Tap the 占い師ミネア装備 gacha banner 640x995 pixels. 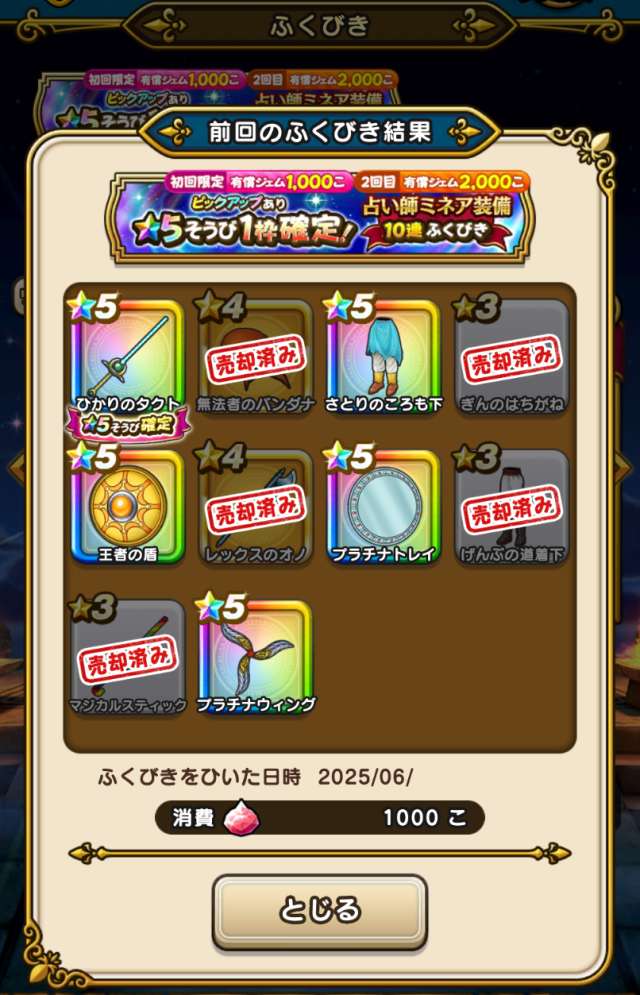point(320,216)
